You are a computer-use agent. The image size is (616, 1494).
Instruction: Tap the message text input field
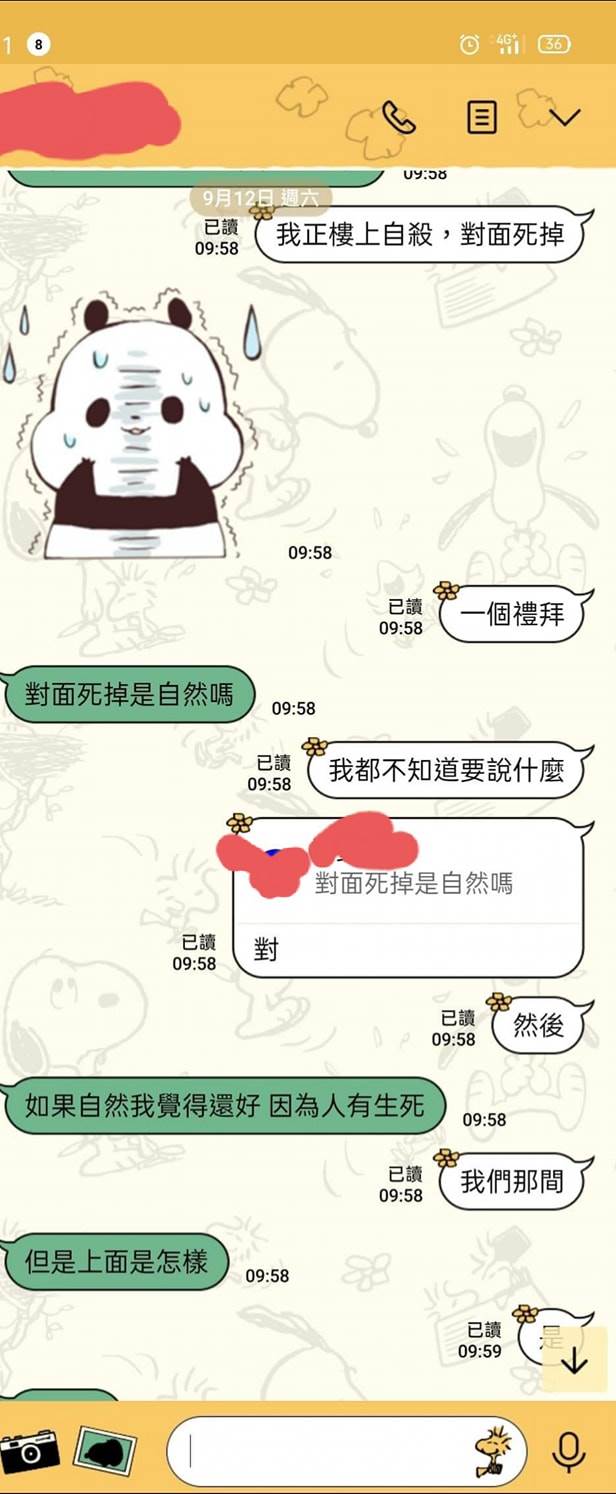320,1451
